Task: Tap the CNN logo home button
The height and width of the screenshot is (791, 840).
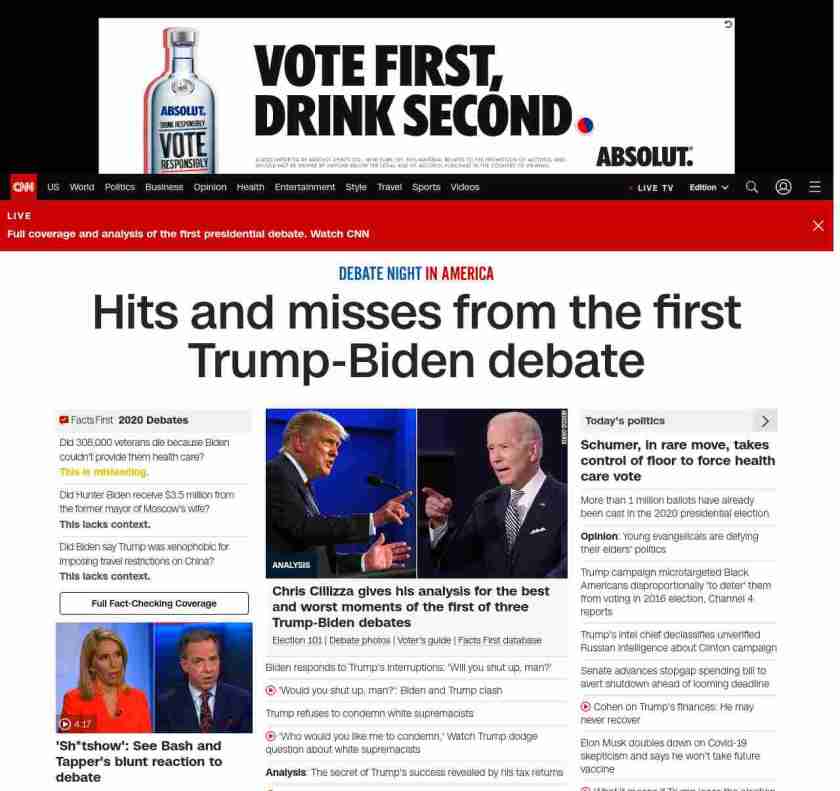Action: [x=23, y=187]
